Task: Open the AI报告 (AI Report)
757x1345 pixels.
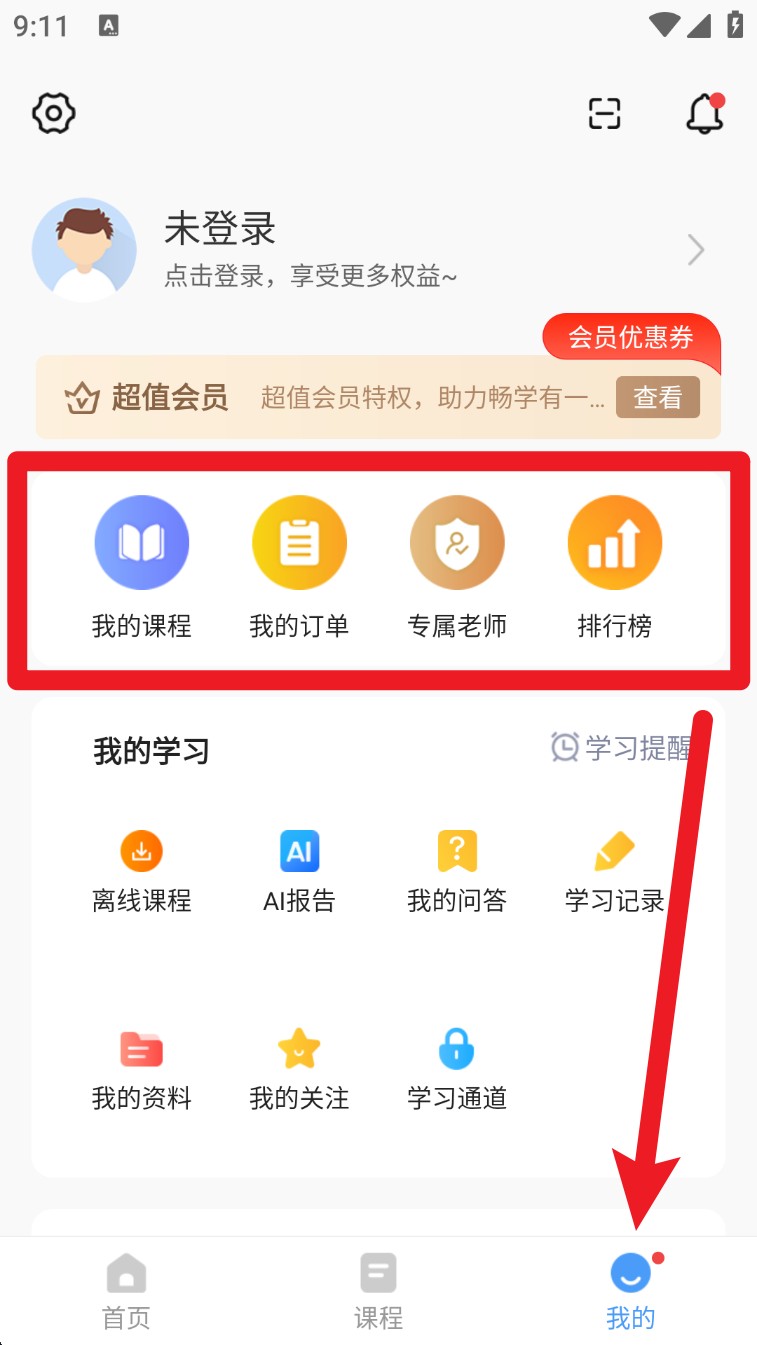Action: point(298,870)
